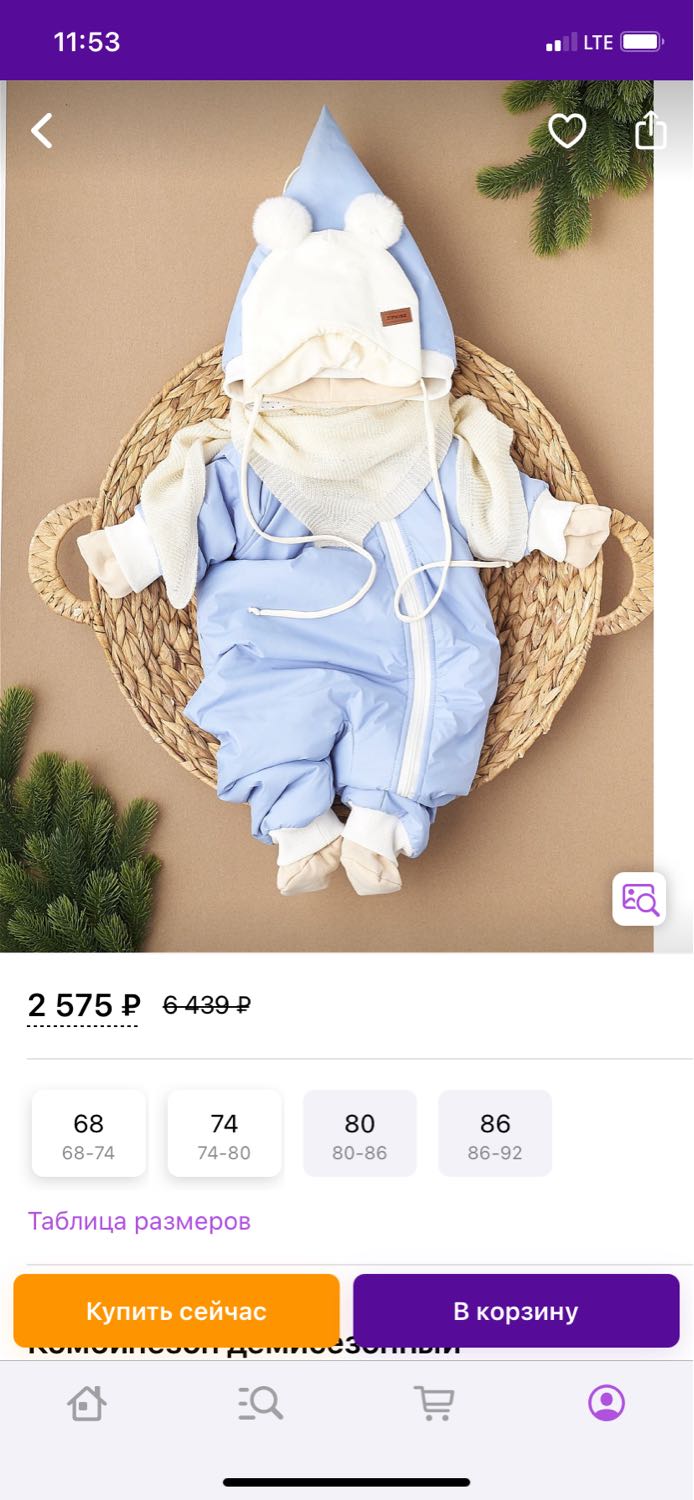Tap Купить сейчас button
This screenshot has width=694, height=1500.
[x=176, y=1311]
